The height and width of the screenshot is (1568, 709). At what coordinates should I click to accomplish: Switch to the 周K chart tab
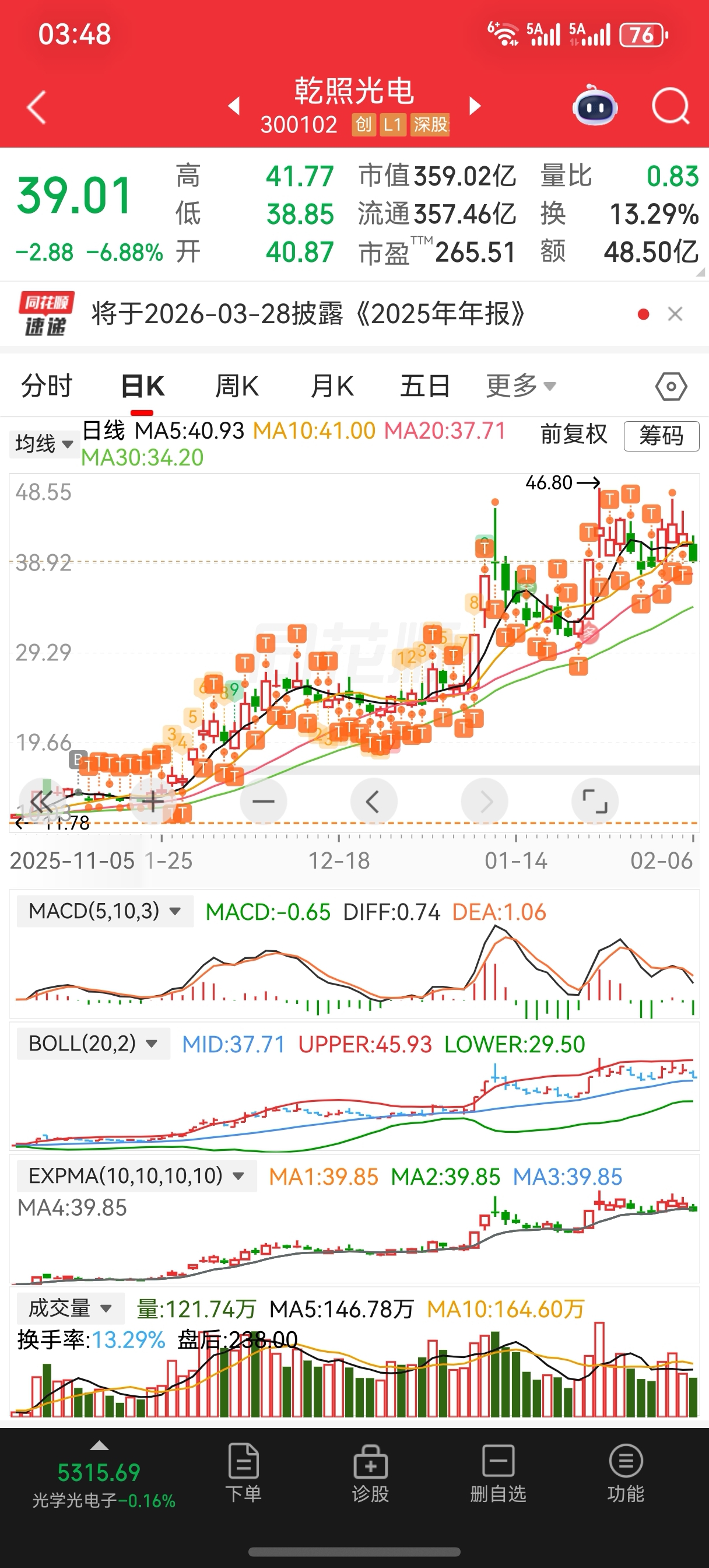[x=237, y=386]
